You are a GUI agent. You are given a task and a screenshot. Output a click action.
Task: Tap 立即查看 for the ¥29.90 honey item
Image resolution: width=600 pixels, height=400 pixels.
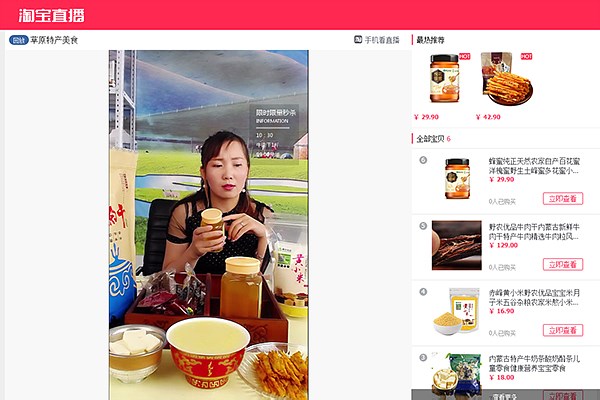click(x=563, y=199)
